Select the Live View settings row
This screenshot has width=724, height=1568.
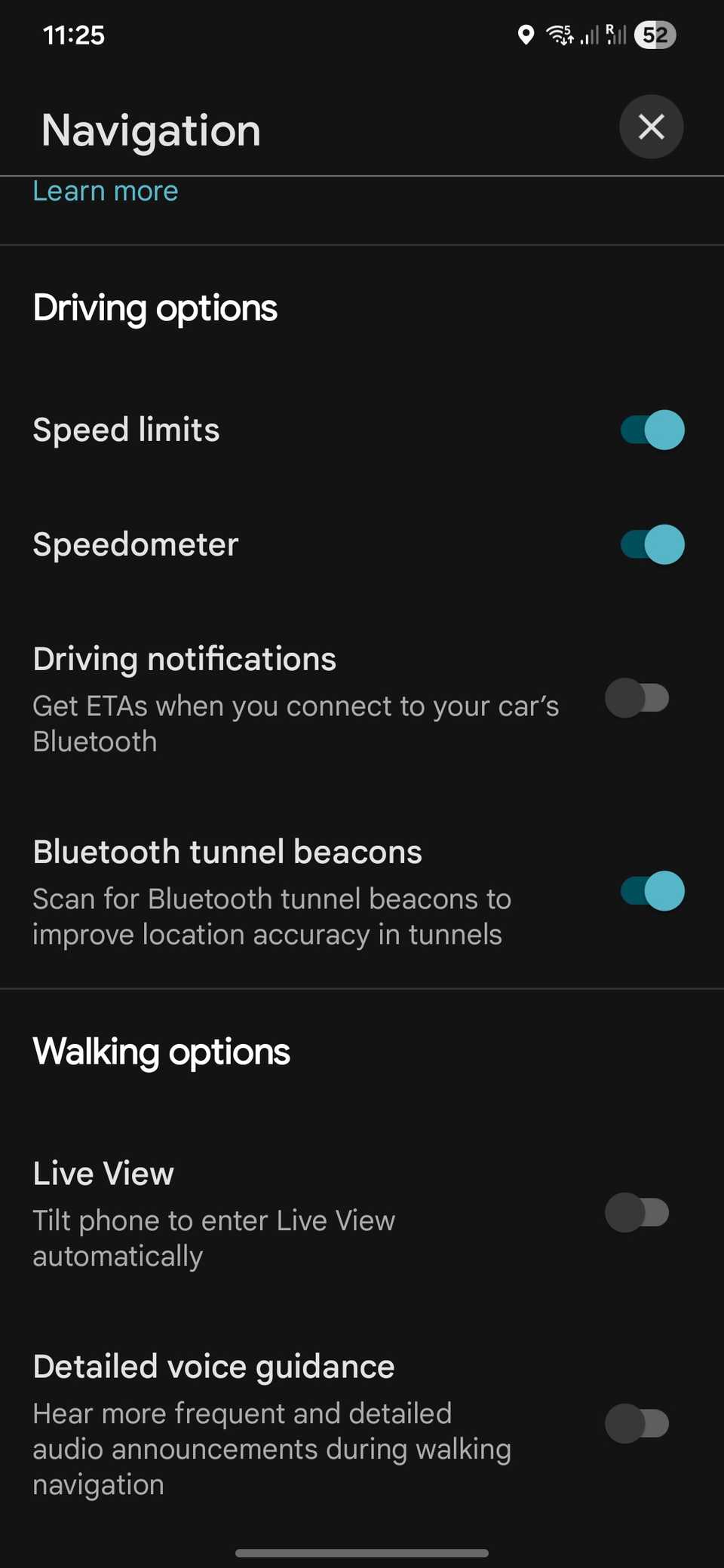pos(302,1212)
